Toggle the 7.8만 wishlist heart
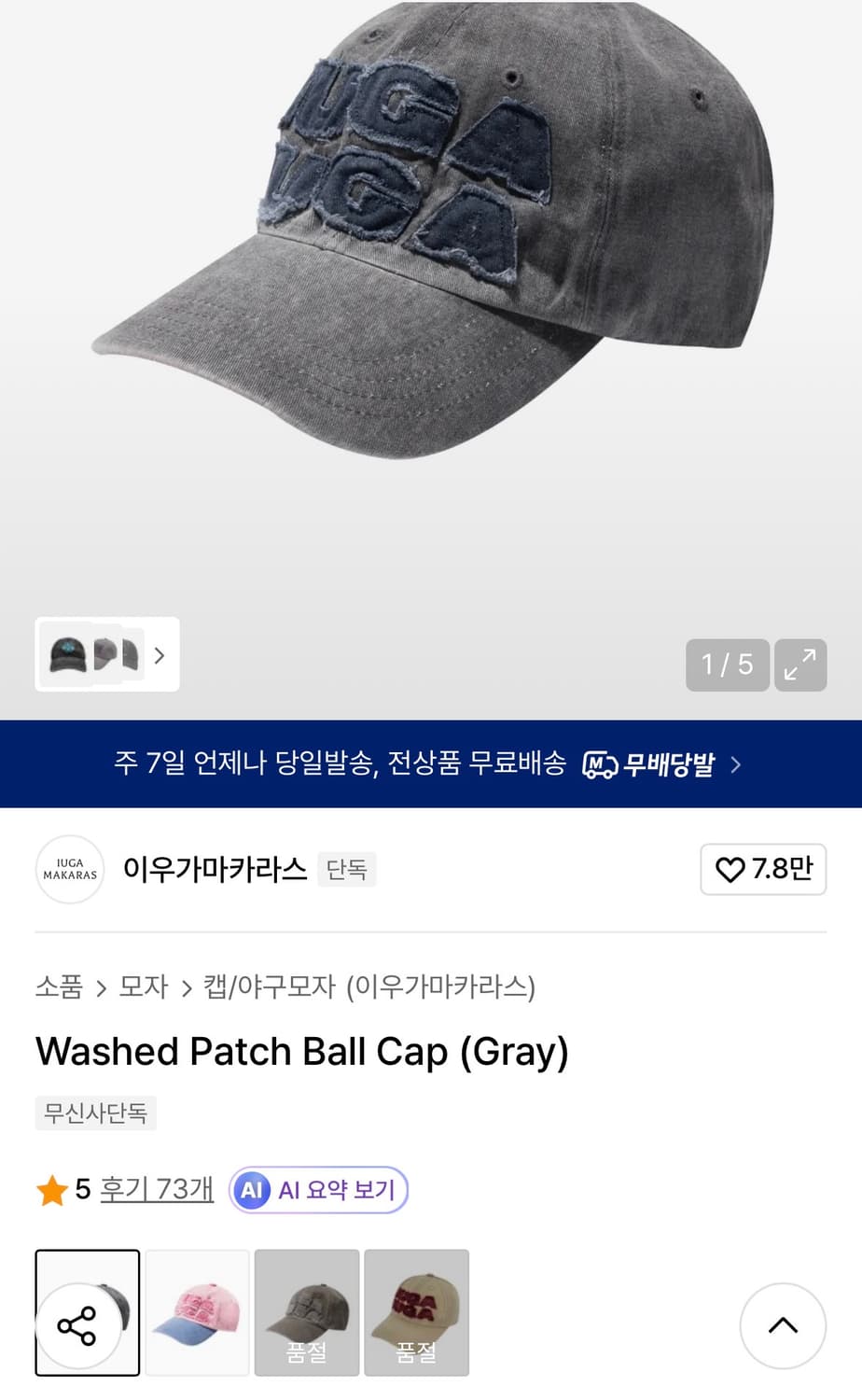 coord(763,869)
